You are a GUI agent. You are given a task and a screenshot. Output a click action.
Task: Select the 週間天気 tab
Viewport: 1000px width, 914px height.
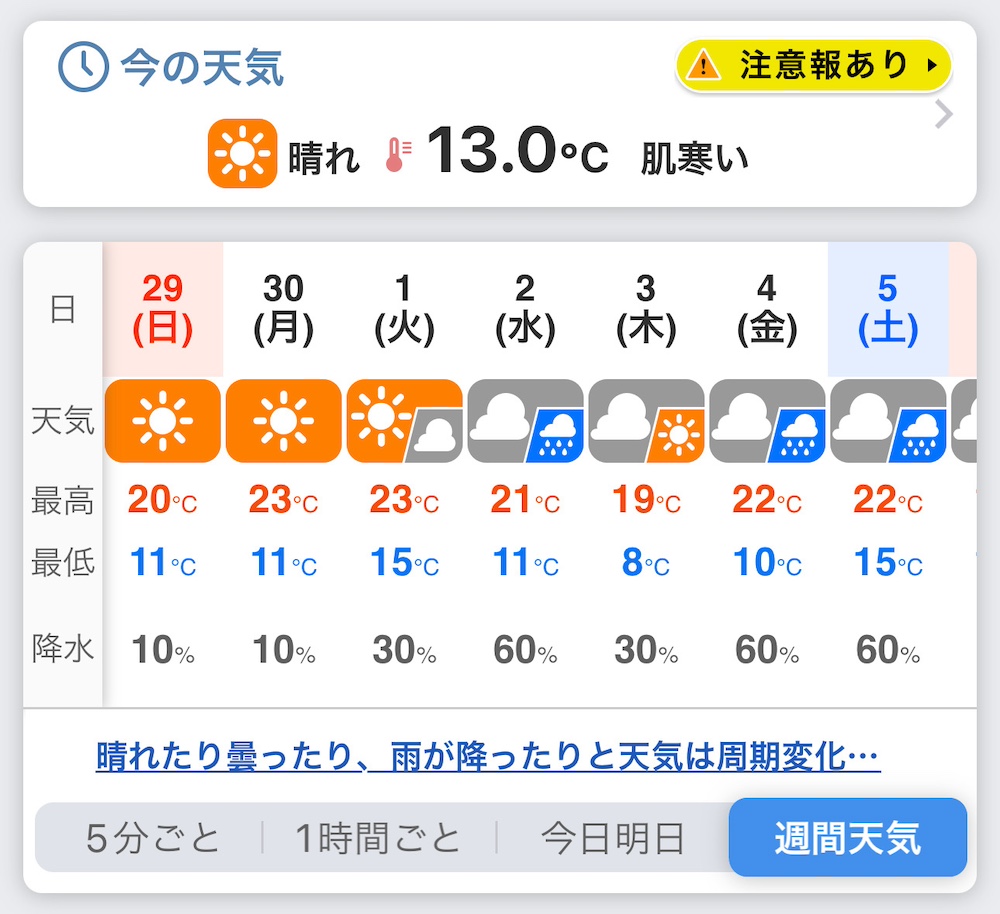tap(848, 837)
